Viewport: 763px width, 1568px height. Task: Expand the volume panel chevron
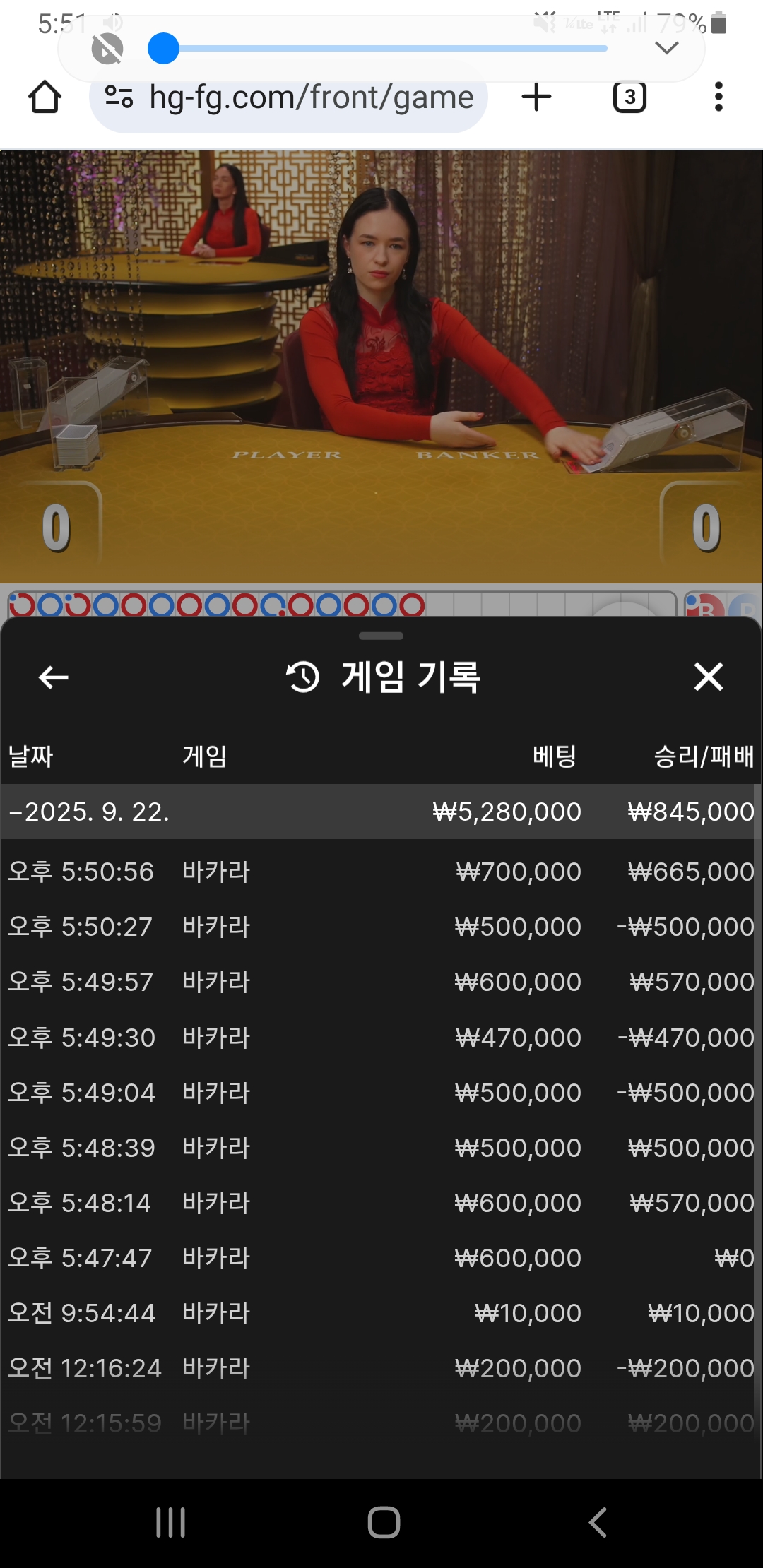(x=666, y=48)
